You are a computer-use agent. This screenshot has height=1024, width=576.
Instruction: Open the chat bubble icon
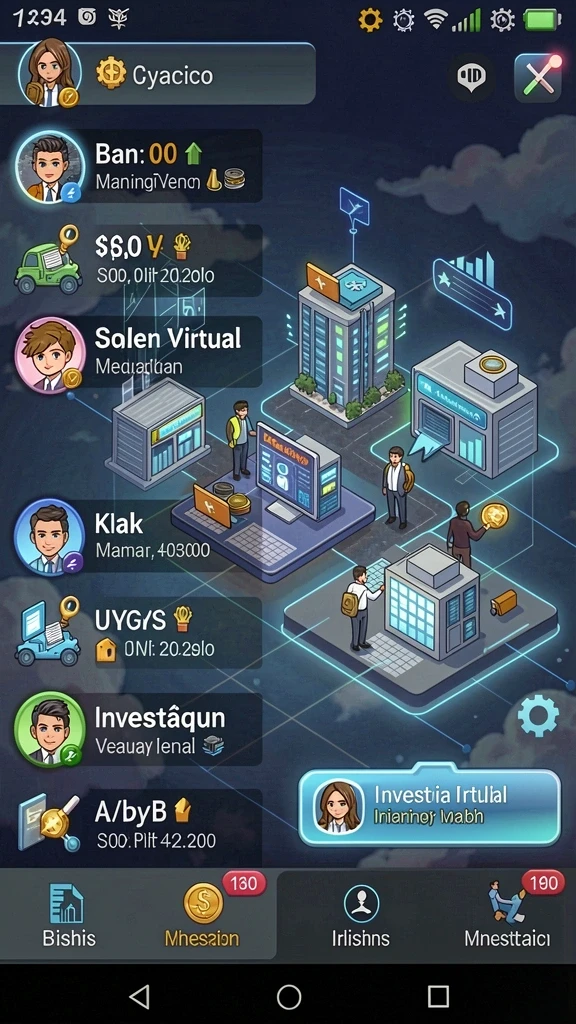(x=471, y=77)
